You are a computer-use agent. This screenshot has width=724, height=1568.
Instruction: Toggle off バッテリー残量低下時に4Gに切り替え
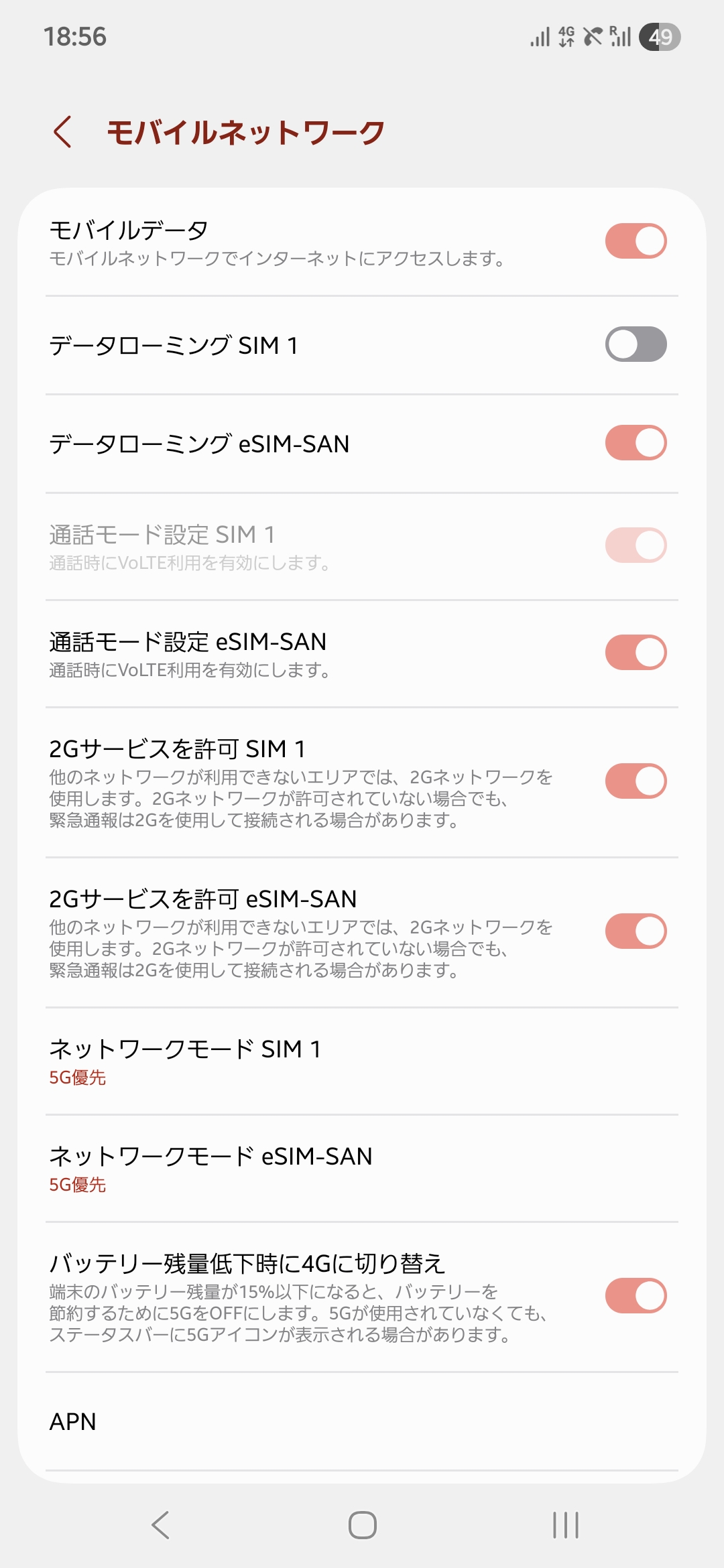638,1295
